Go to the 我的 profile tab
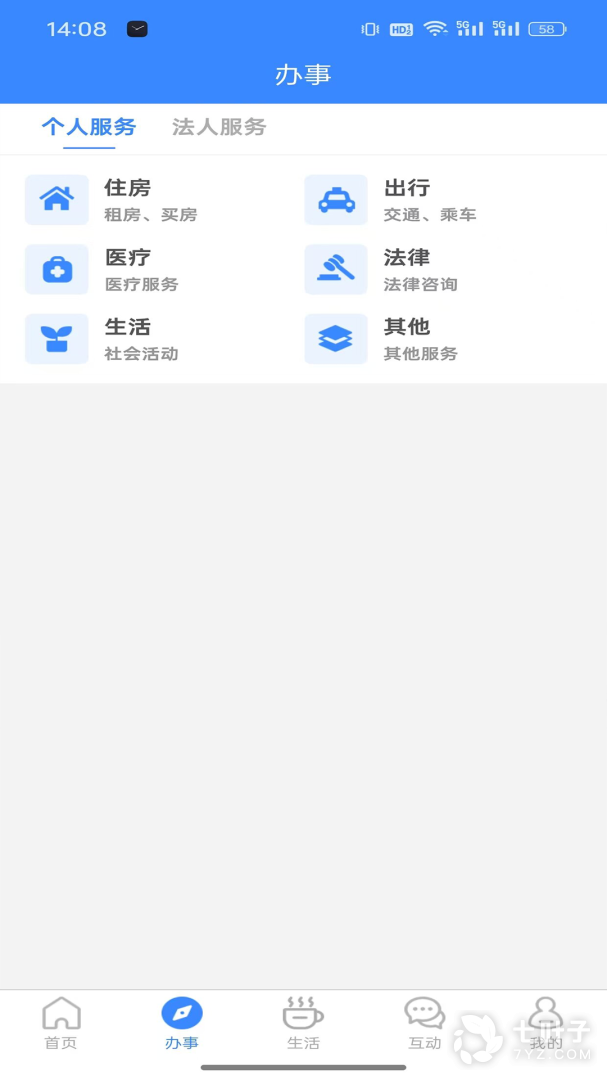607x1080 pixels. (x=545, y=1023)
